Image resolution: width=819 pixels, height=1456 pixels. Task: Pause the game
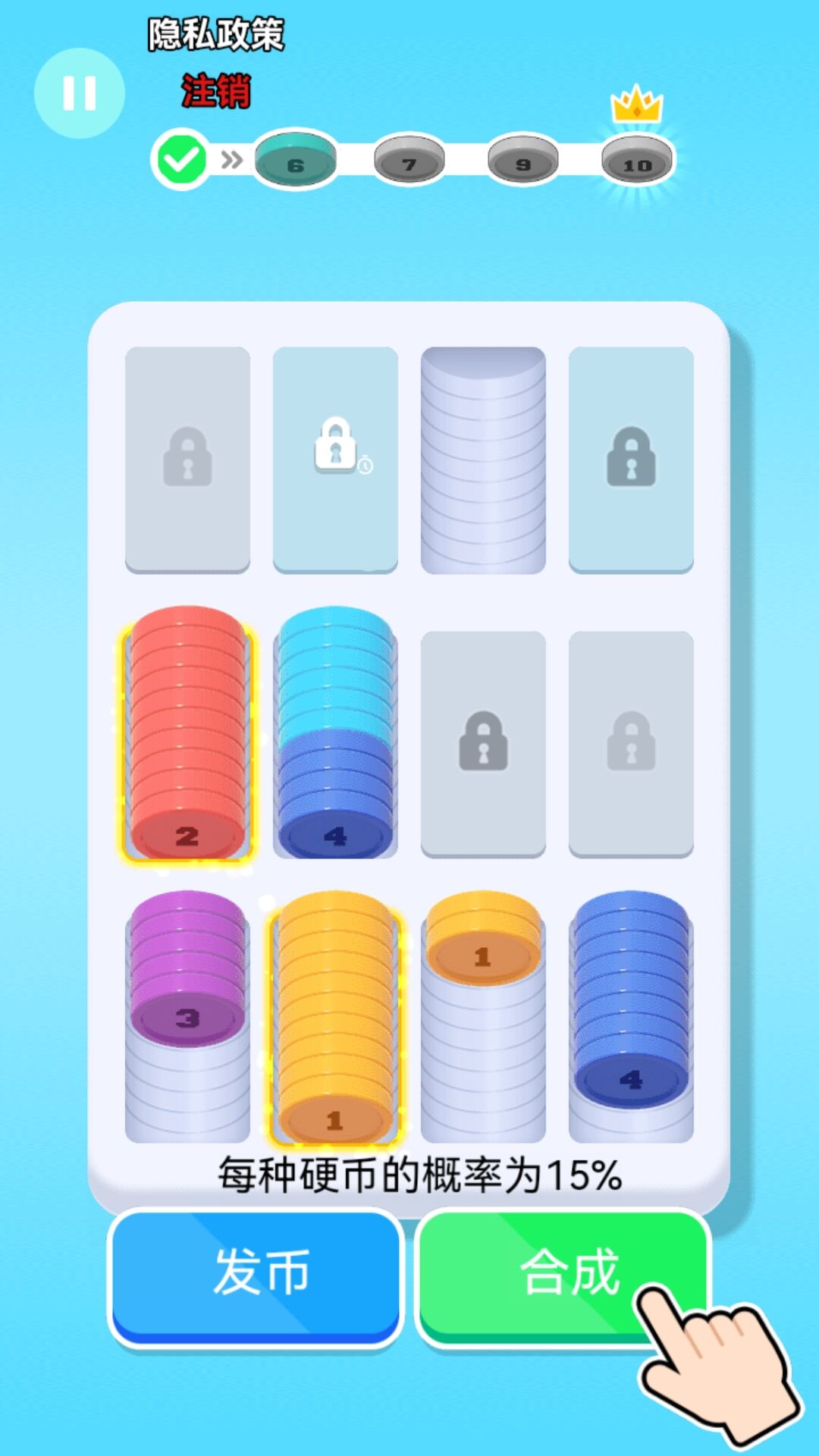tap(79, 93)
